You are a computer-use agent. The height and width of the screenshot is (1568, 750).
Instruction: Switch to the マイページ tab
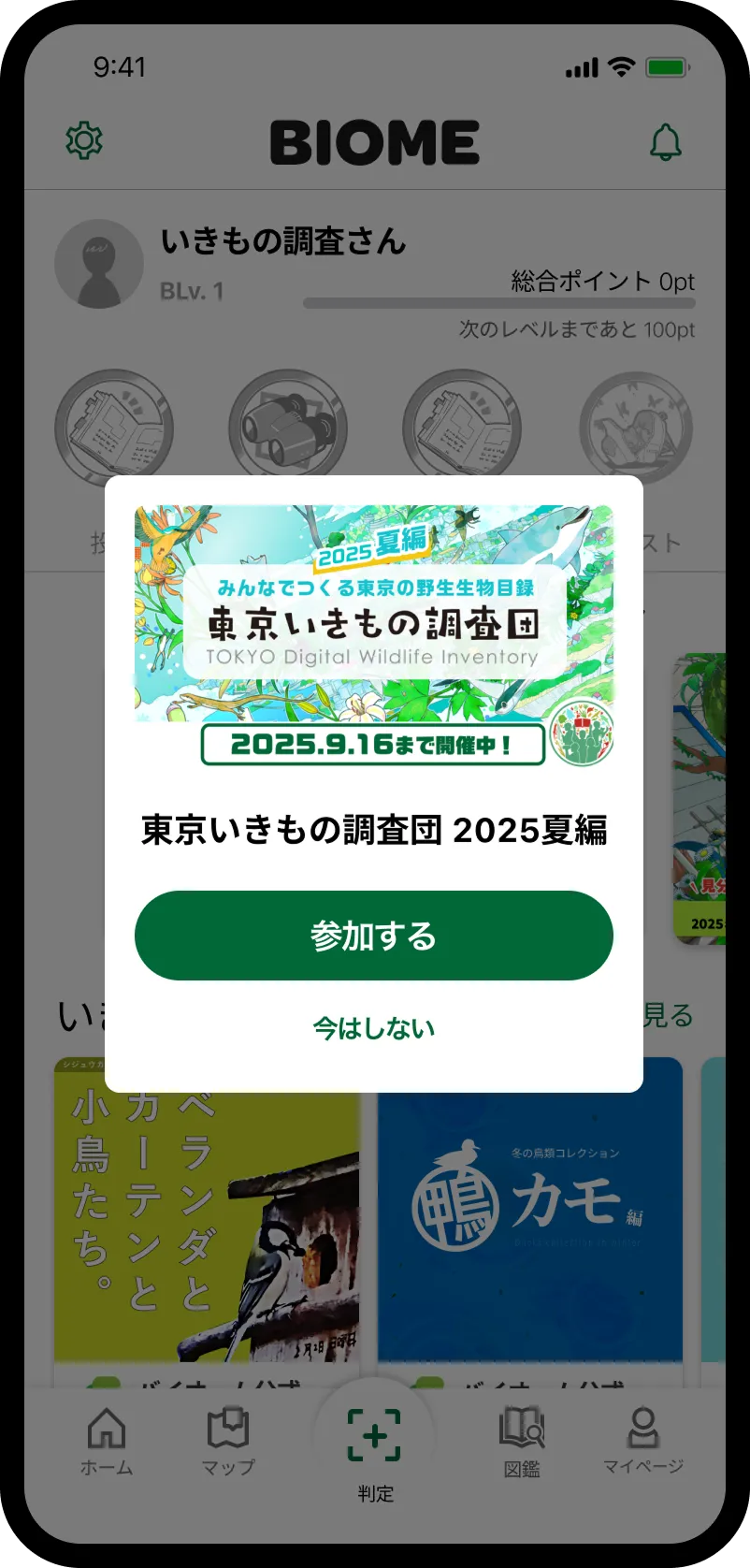[x=642, y=1441]
